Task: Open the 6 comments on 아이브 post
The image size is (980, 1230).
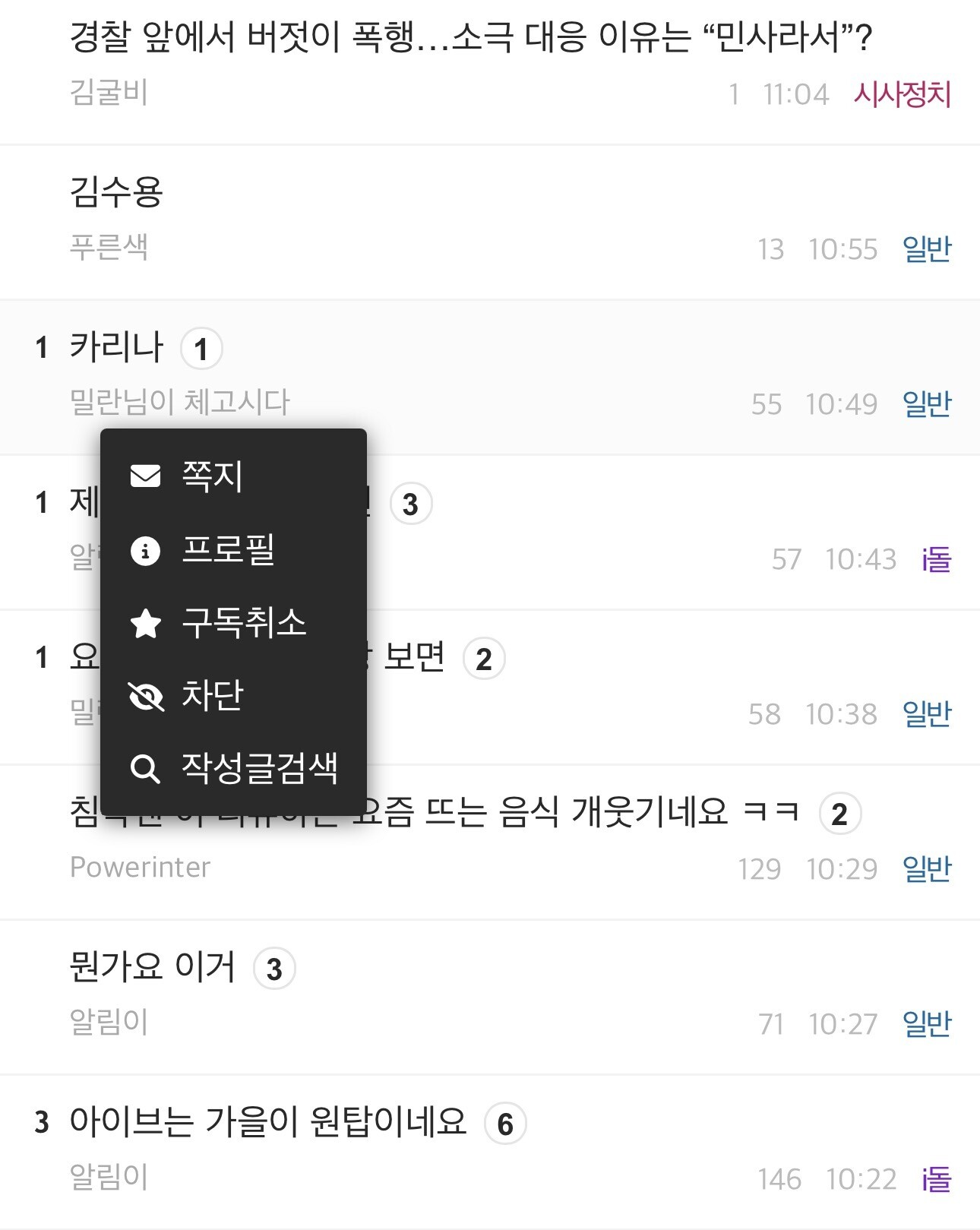Action: pyautogui.click(x=505, y=1124)
